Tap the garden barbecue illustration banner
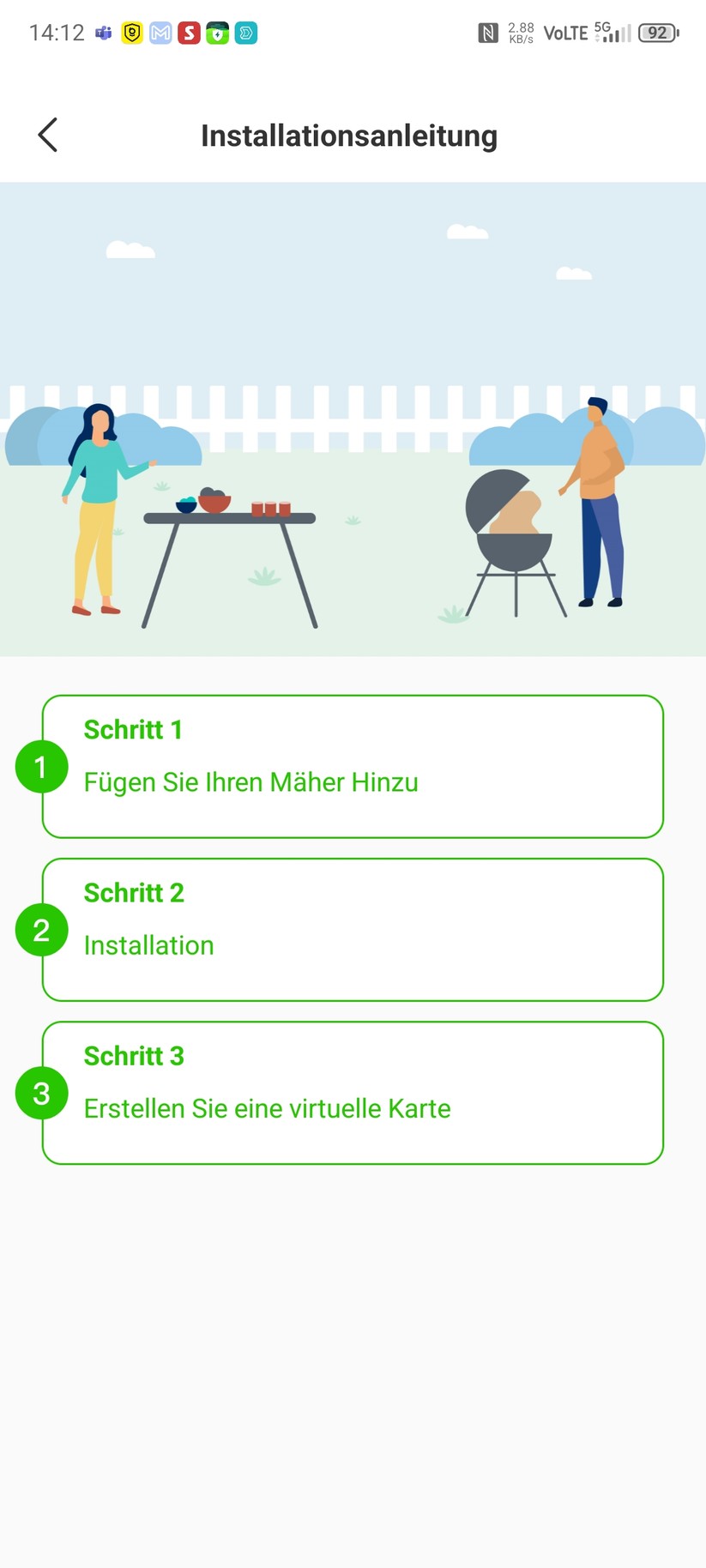This screenshot has height=1568, width=706. pos(353,416)
